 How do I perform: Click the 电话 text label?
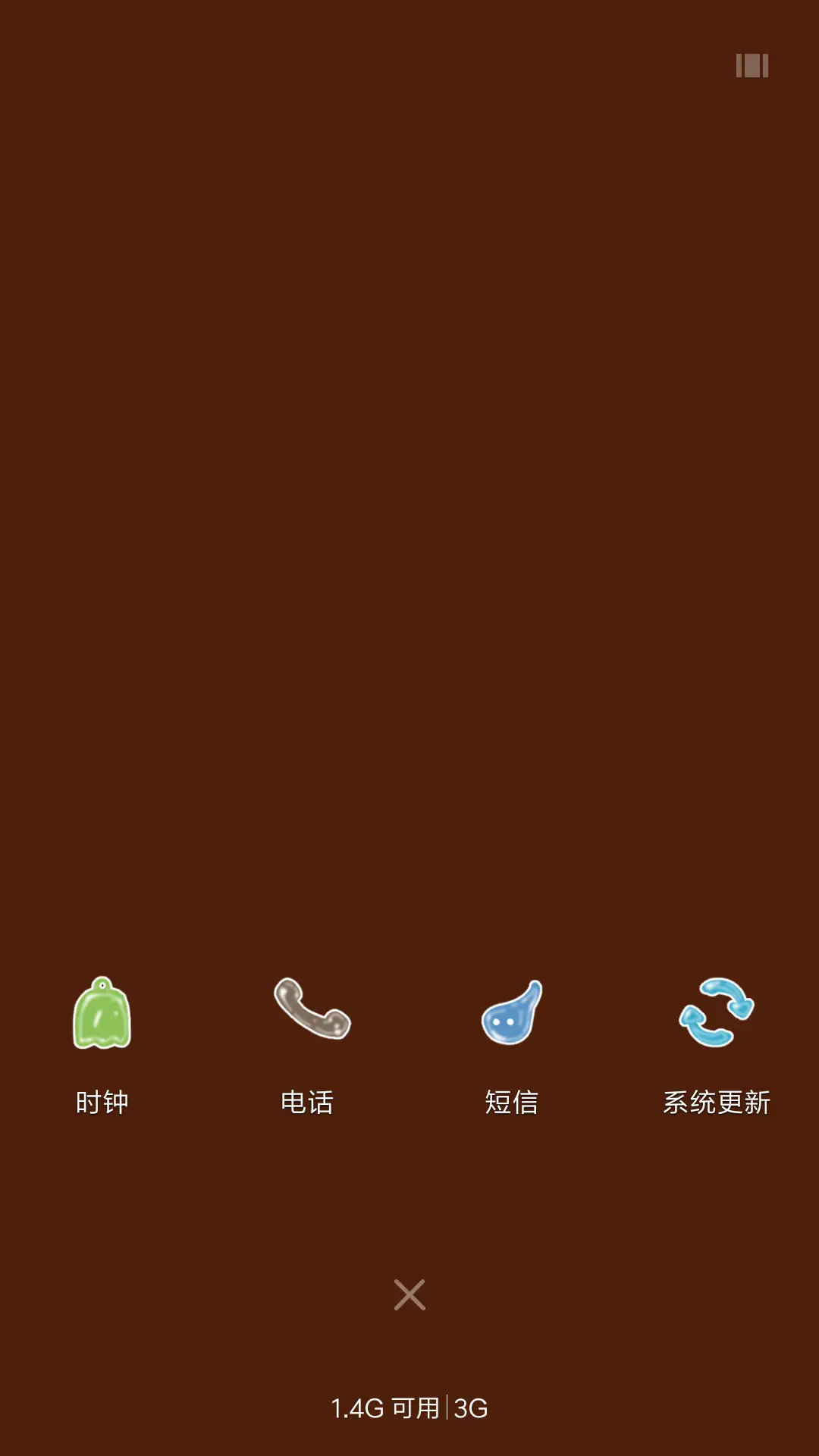click(307, 1103)
